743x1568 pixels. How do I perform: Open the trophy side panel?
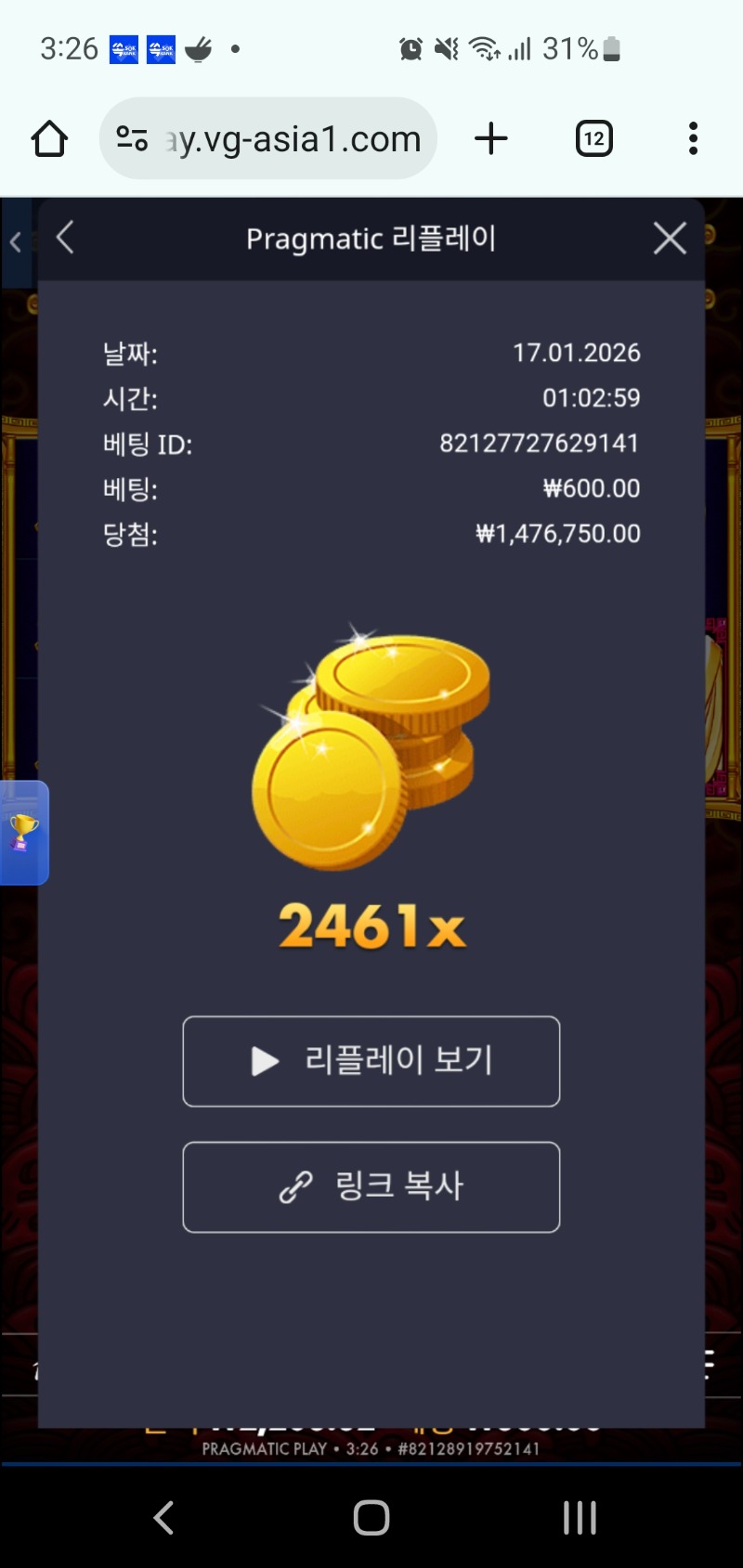tap(23, 832)
